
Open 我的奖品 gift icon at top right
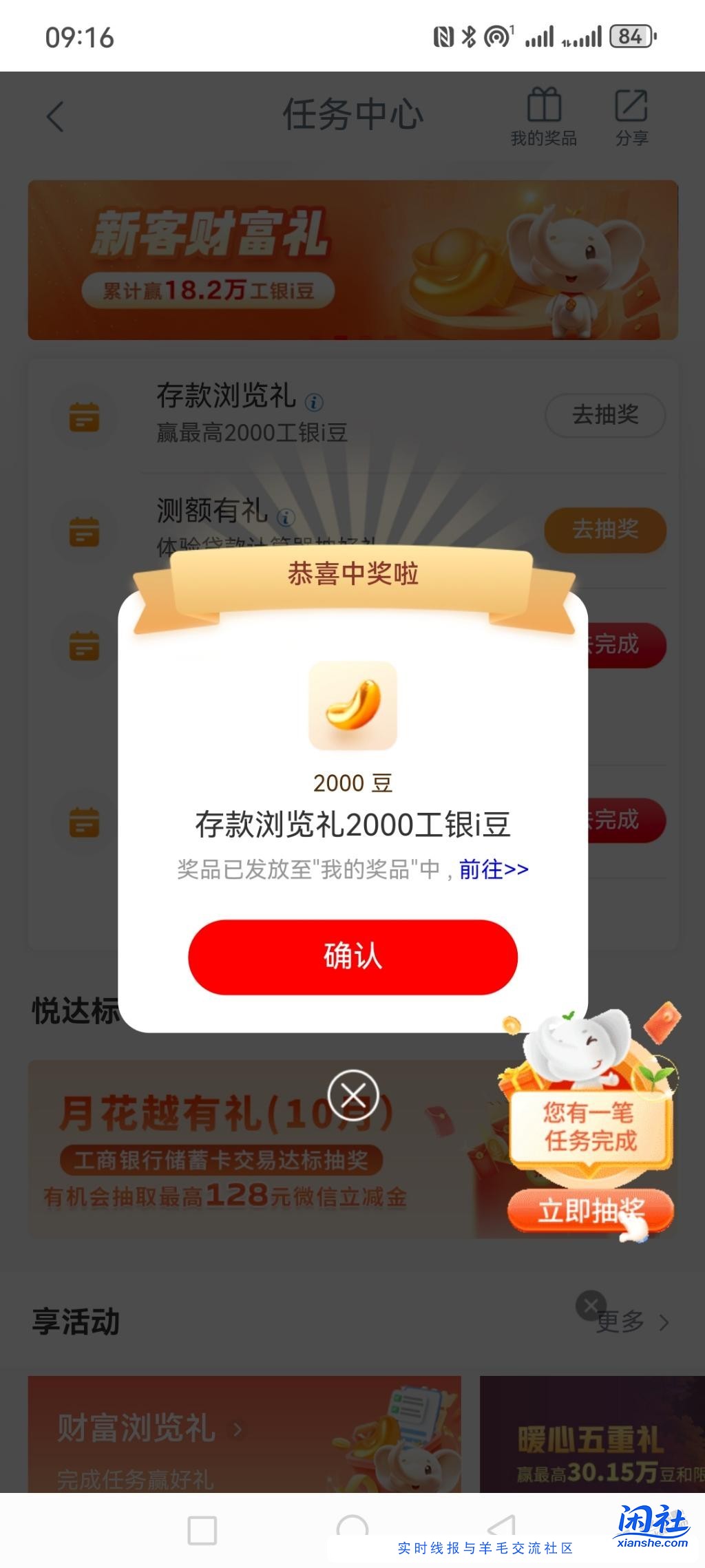543,116
